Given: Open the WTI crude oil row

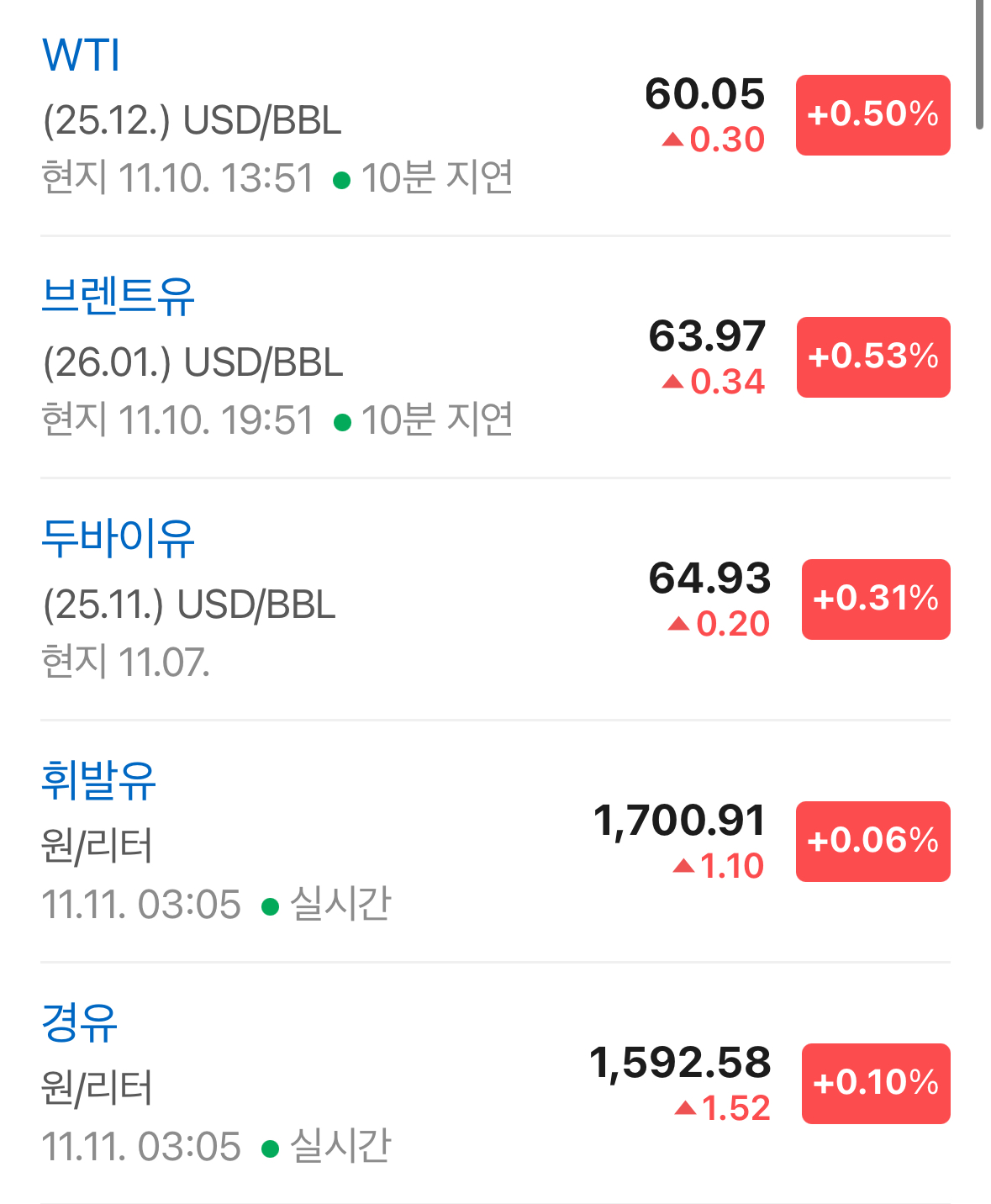Looking at the screenshot, I should click(x=82, y=55).
